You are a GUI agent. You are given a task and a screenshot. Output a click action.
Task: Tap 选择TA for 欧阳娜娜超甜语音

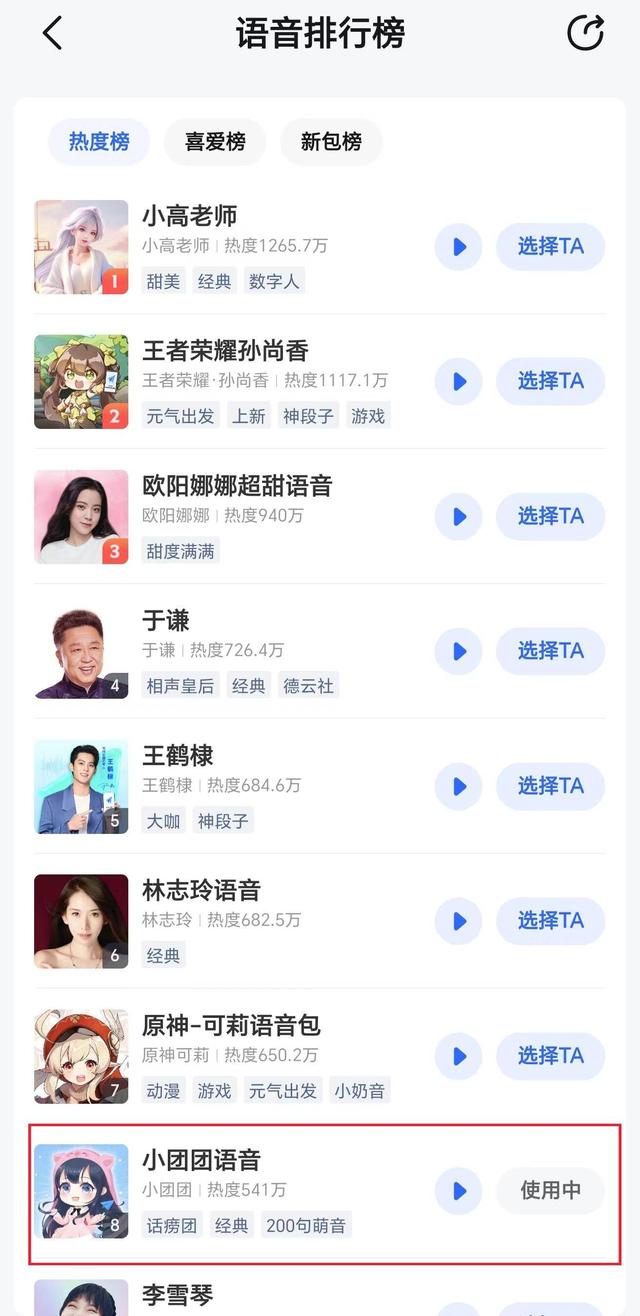click(x=550, y=516)
